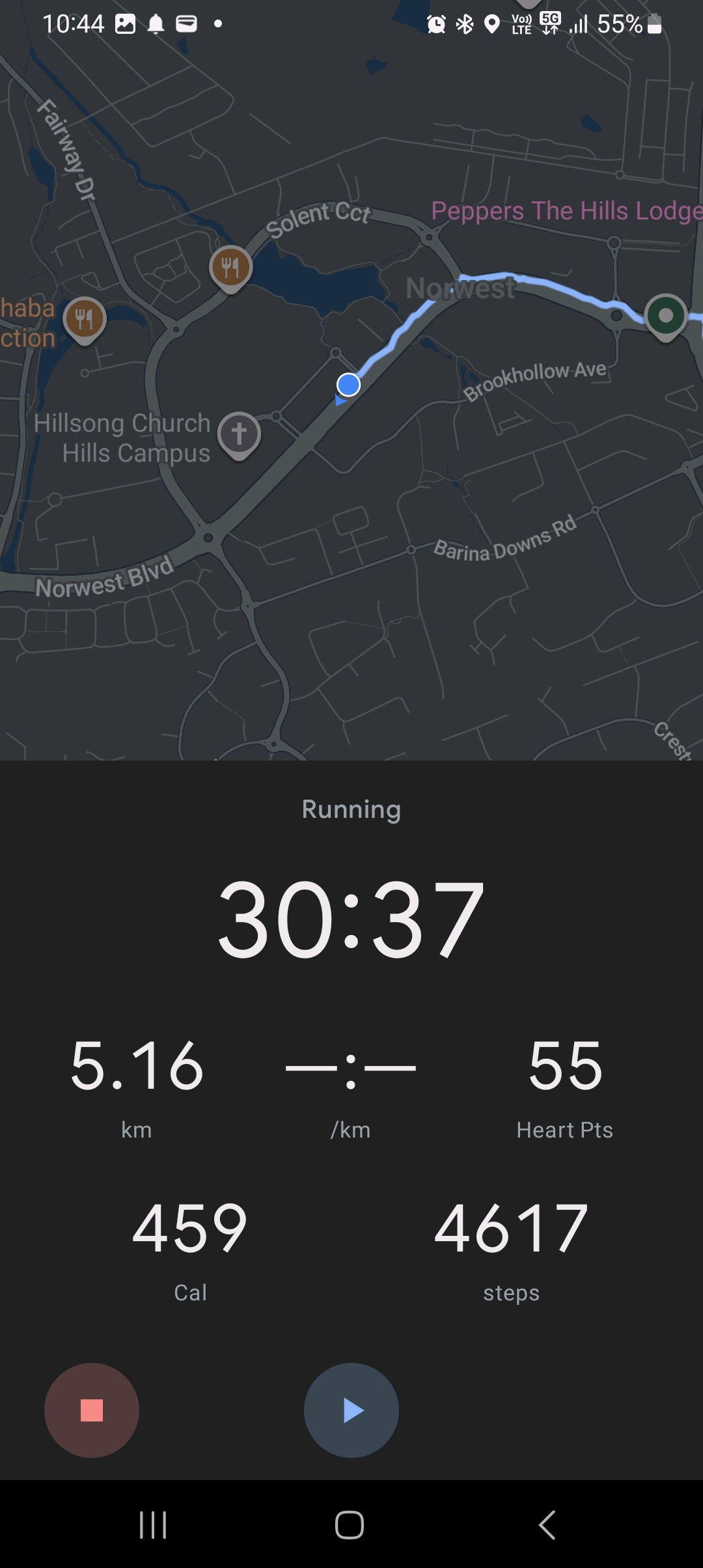The image size is (703, 1568).
Task: Stop the running workout
Action: click(x=92, y=1410)
